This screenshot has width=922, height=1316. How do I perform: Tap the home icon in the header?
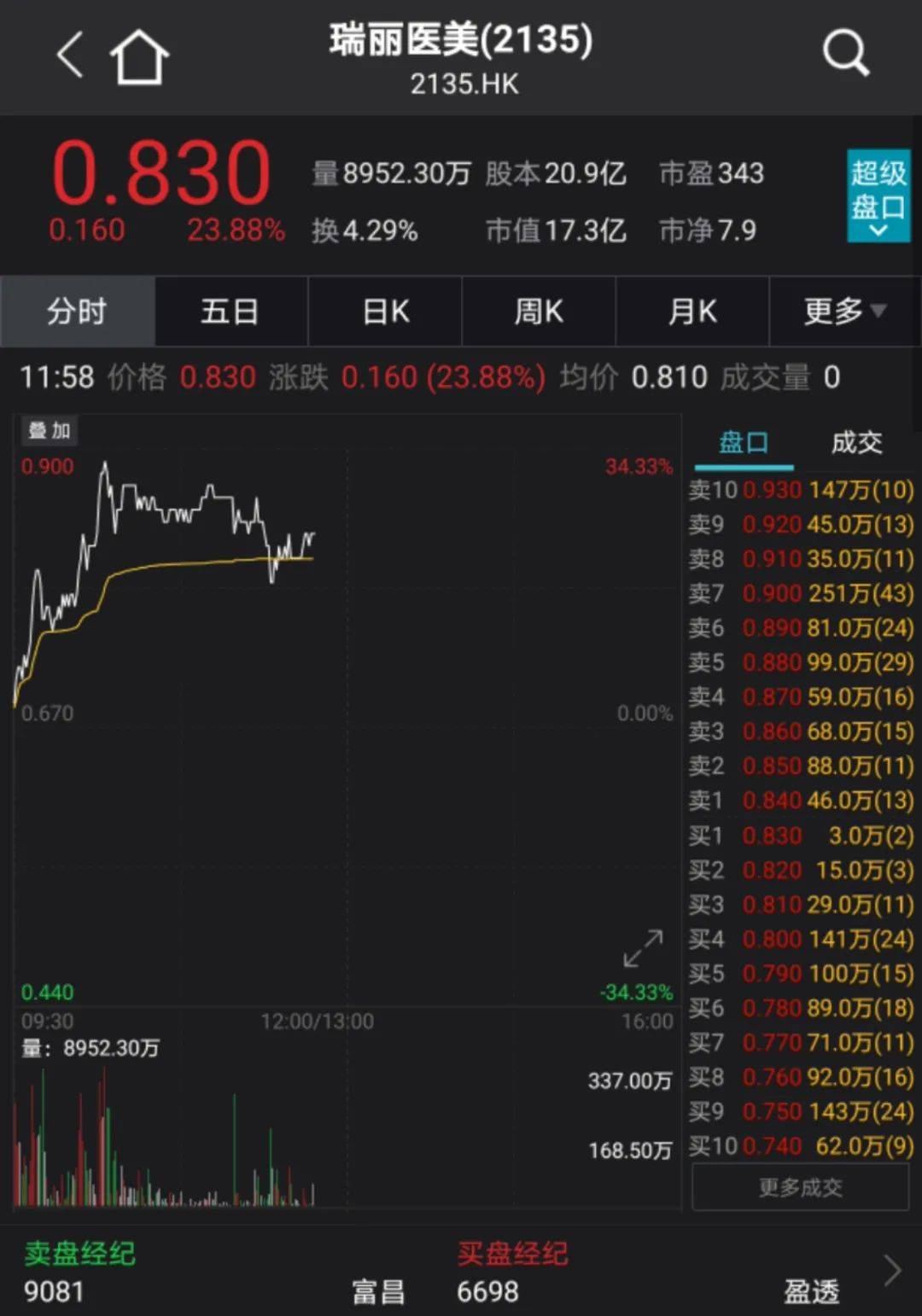coord(138,54)
